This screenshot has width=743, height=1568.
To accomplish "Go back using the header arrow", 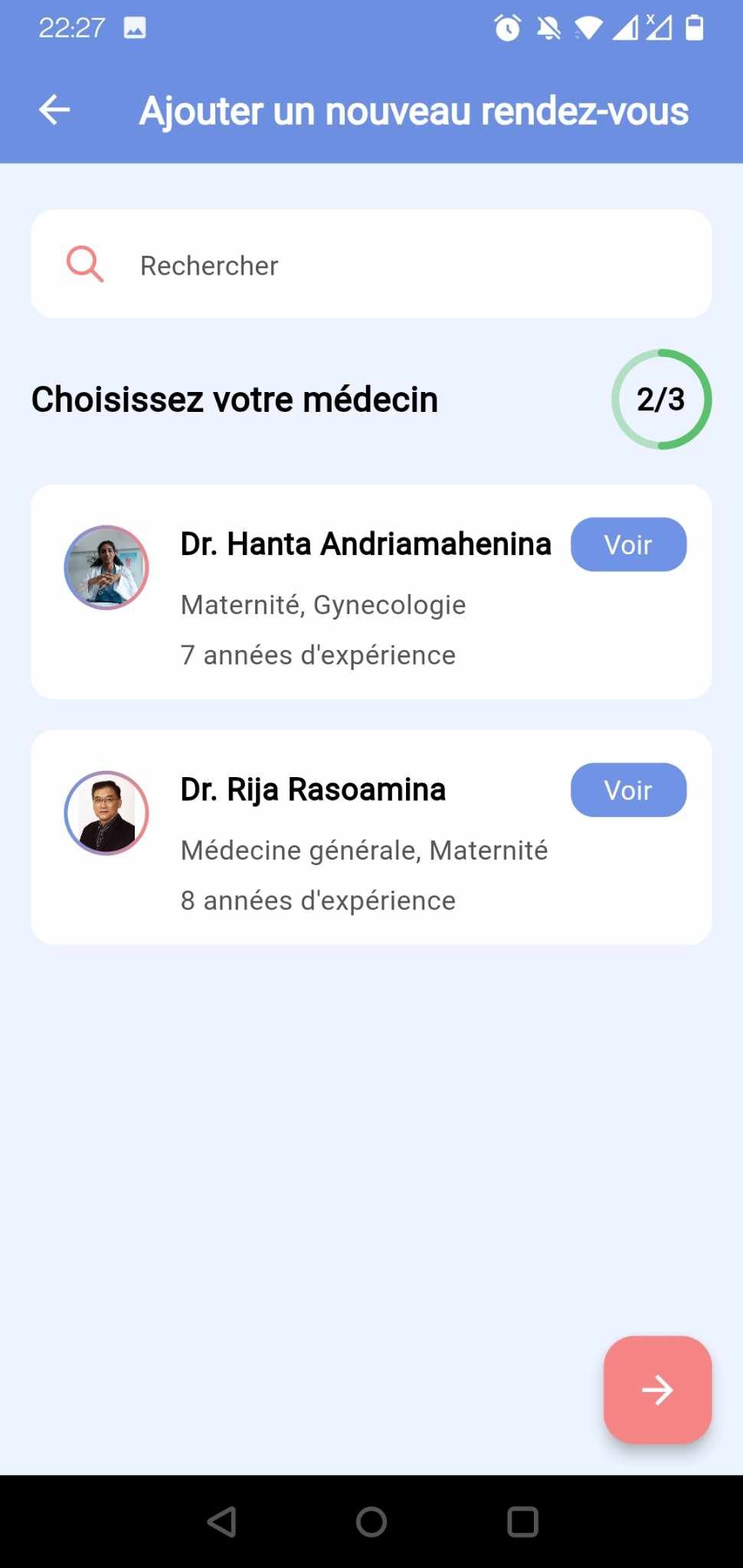I will point(54,110).
